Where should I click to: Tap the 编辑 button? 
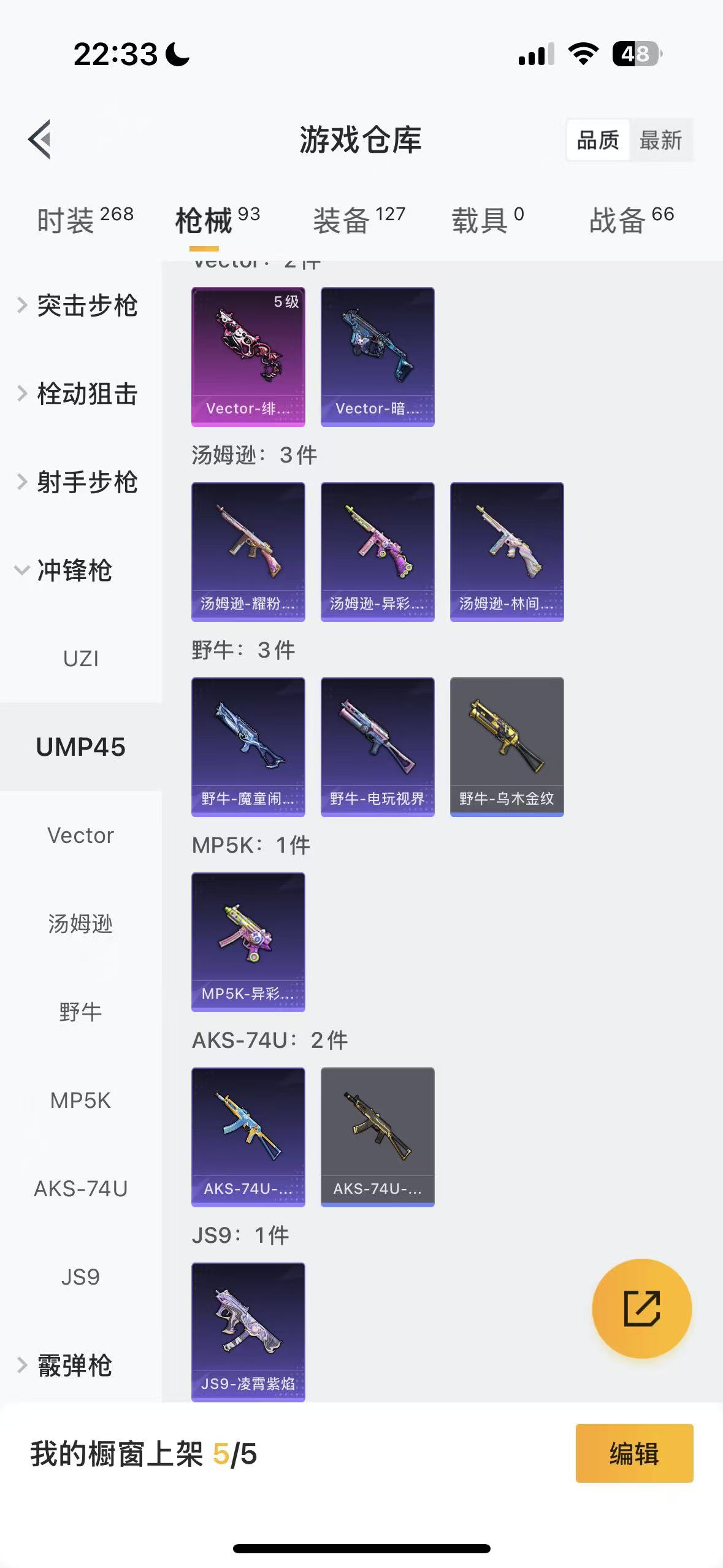633,1453
